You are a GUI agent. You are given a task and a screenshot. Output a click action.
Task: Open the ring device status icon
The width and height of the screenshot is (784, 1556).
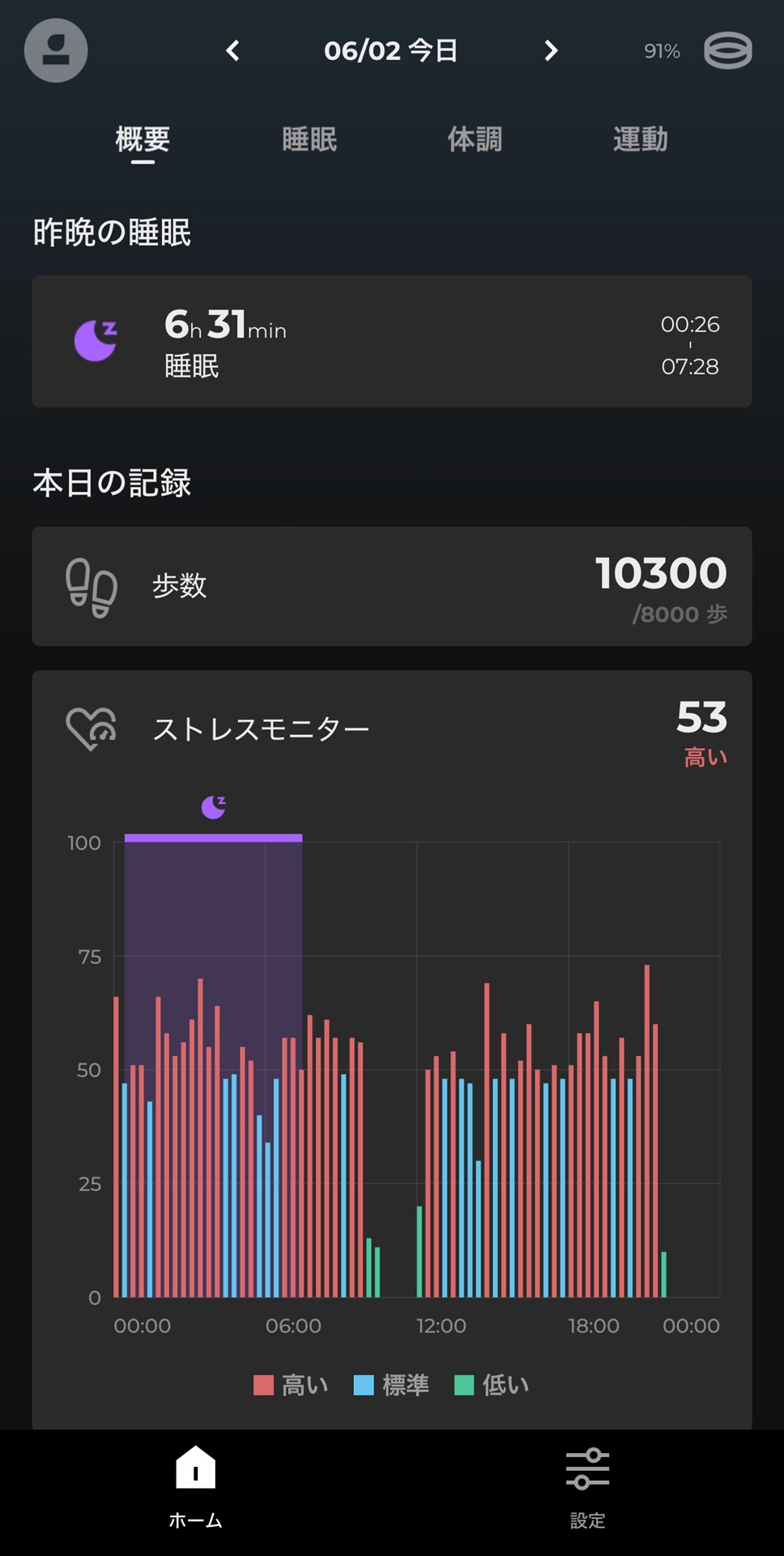pos(726,51)
